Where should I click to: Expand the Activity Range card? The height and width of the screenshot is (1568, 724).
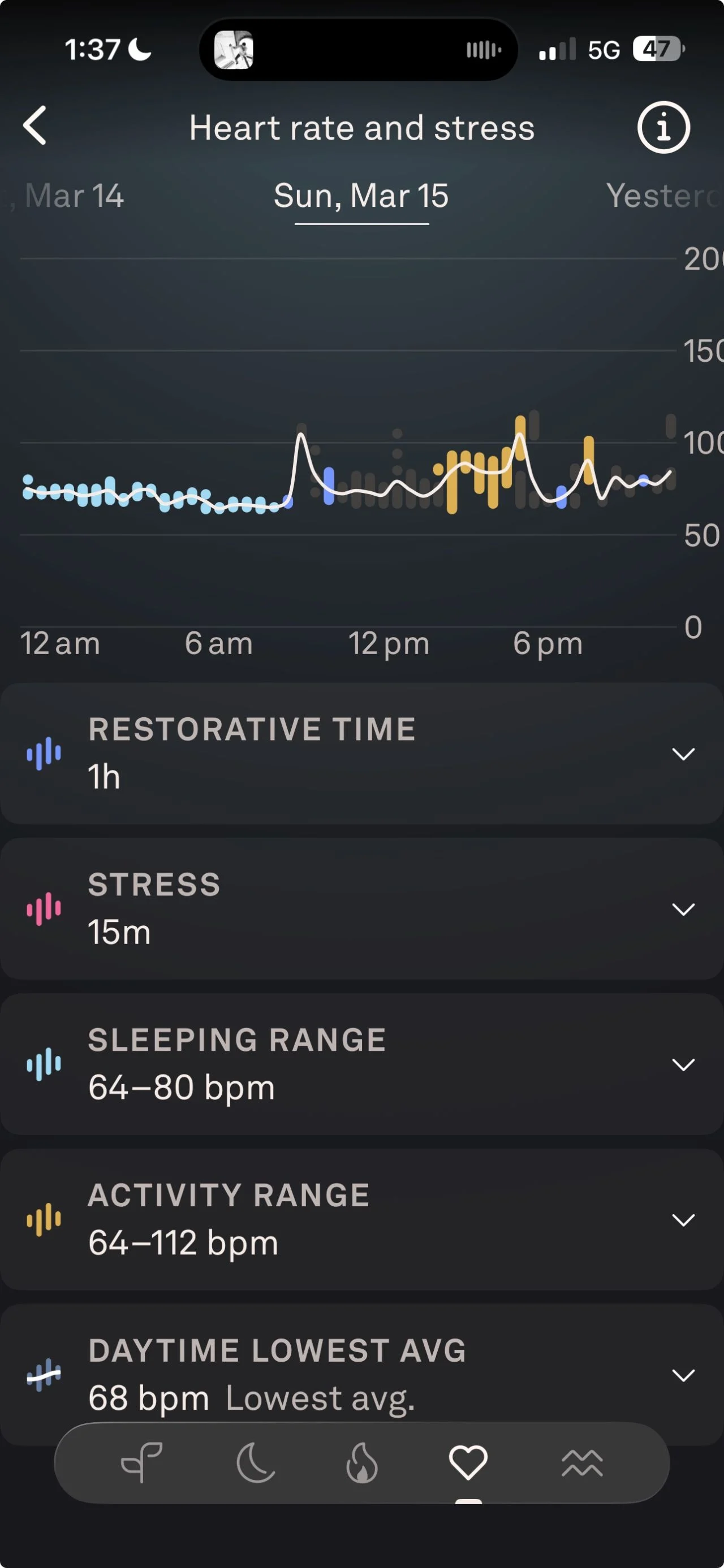[683, 1219]
